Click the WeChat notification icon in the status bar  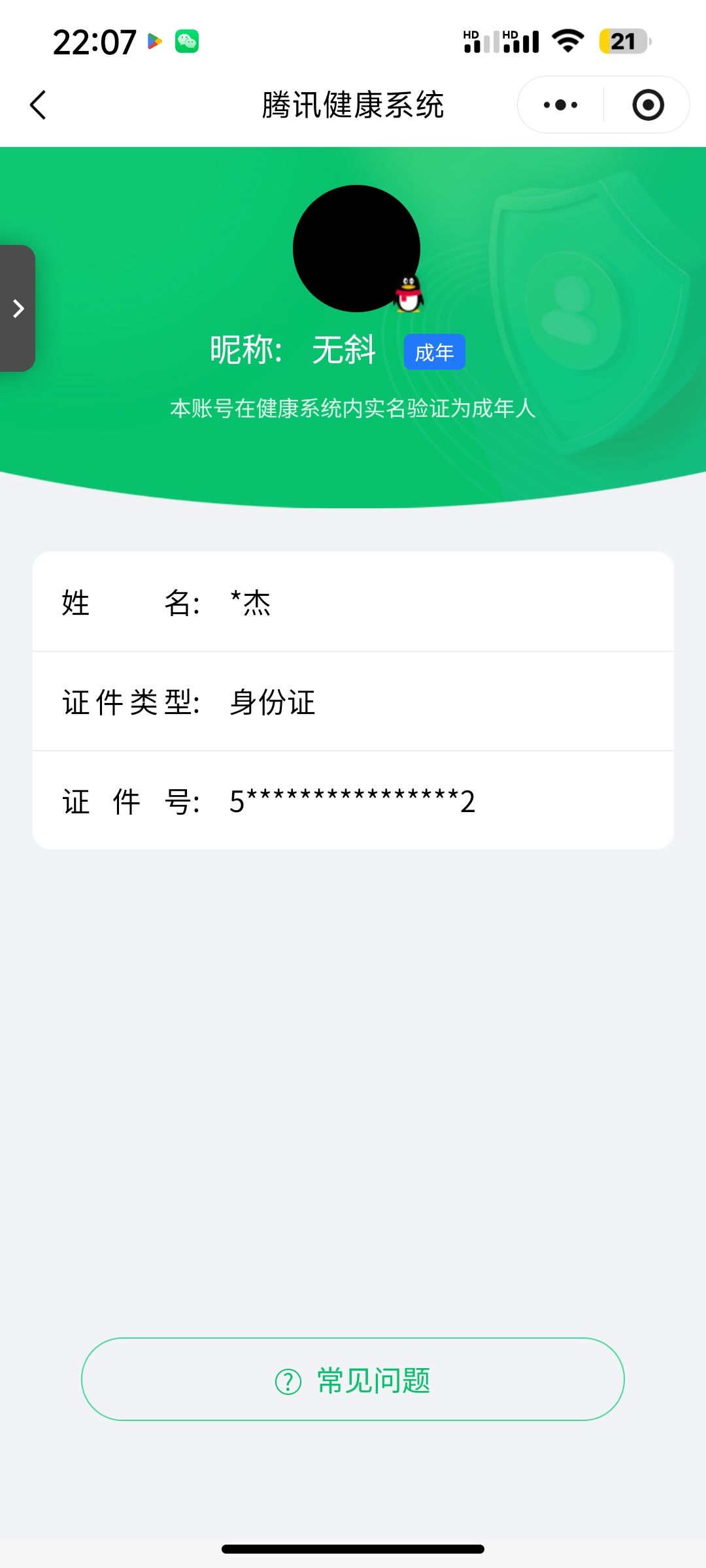point(186,41)
